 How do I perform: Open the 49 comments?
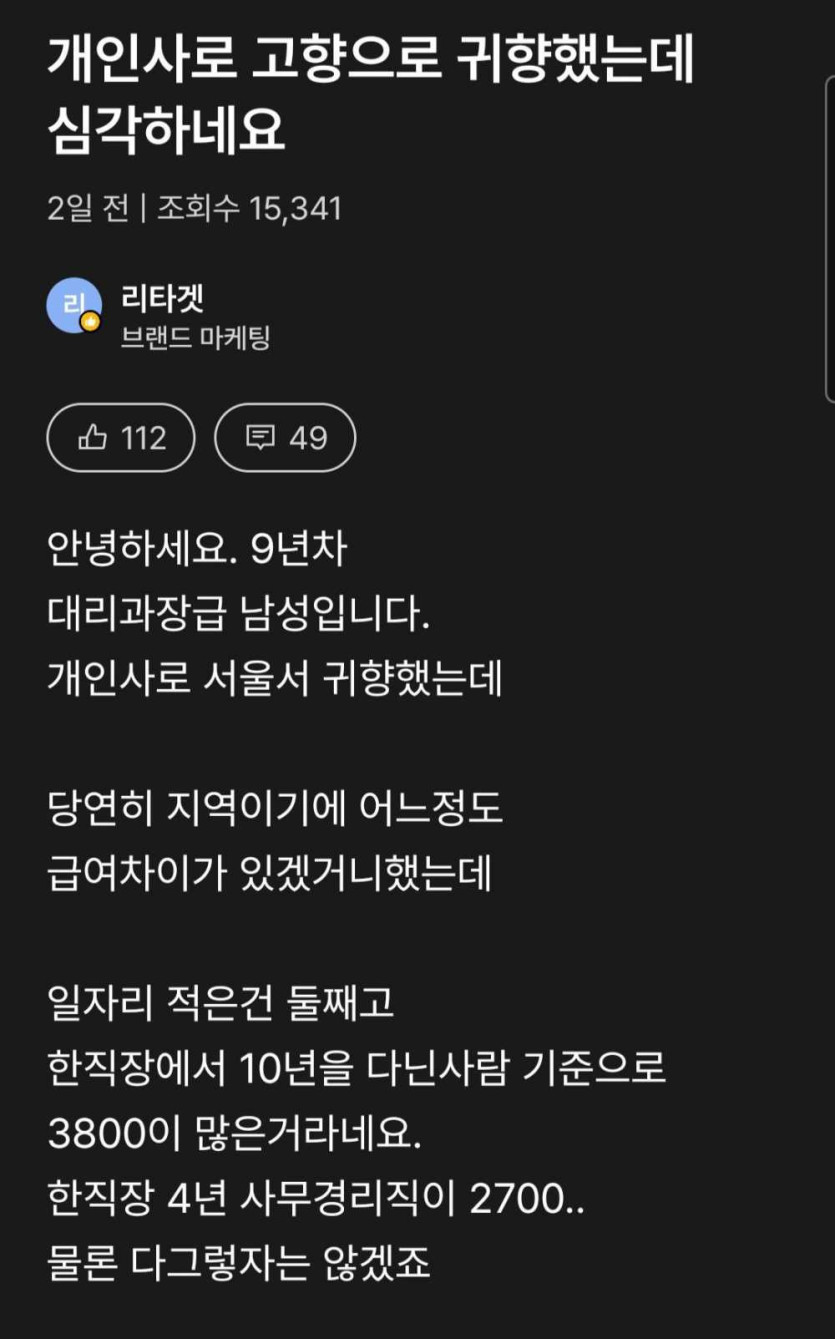[x=285, y=438]
